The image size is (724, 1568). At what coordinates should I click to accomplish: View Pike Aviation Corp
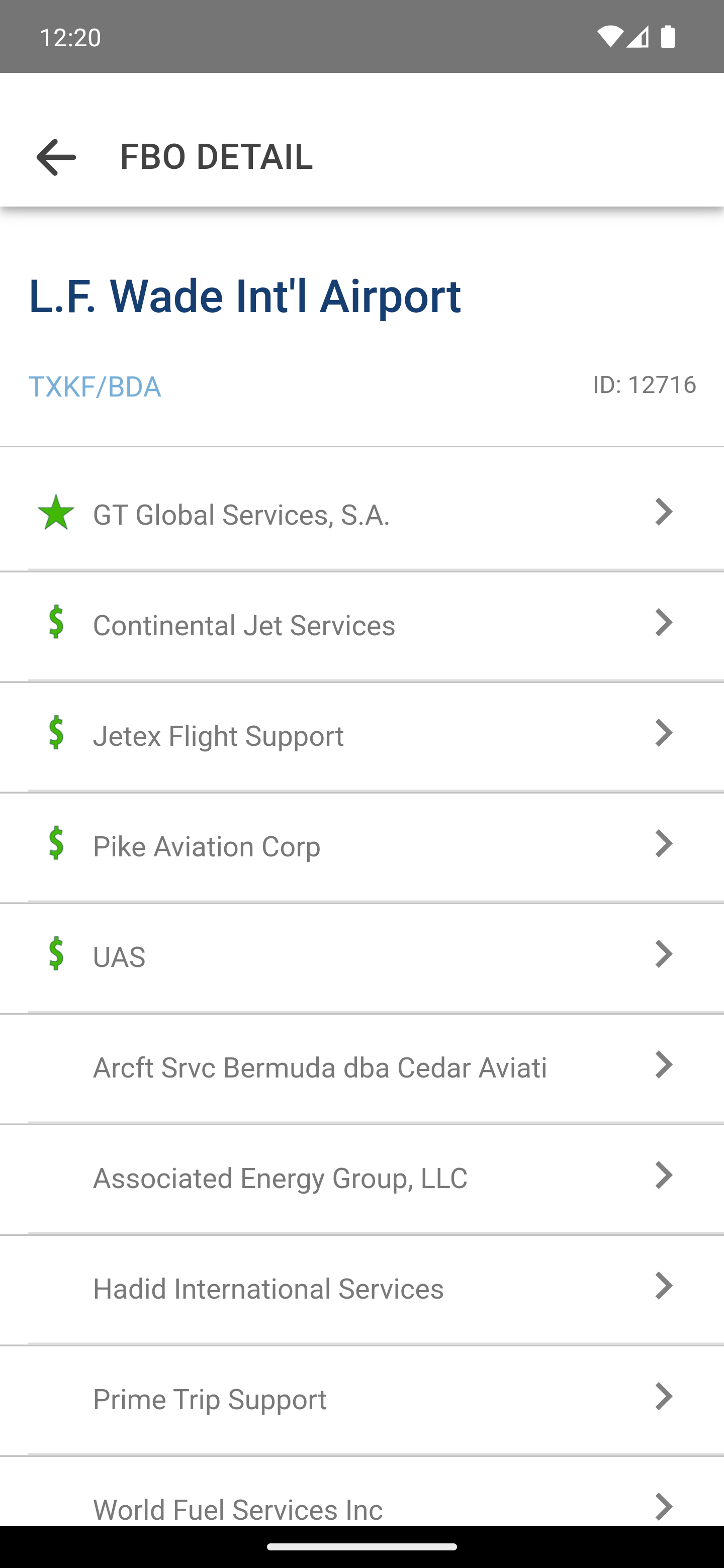(361, 847)
